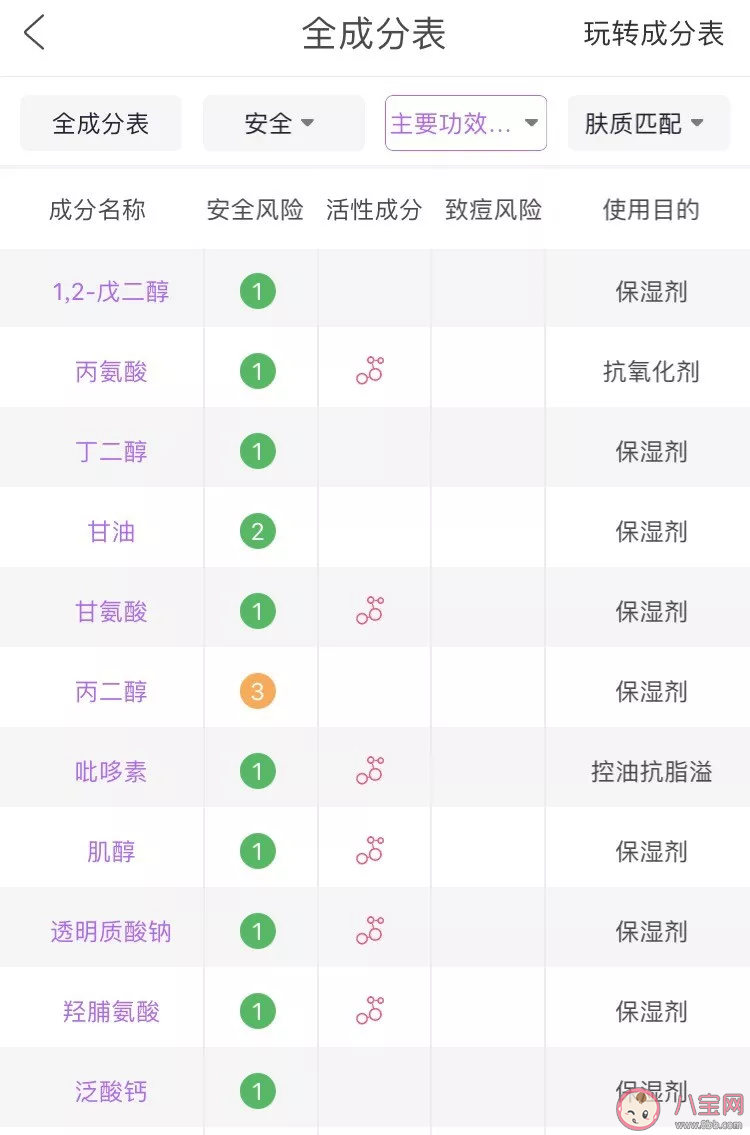This screenshot has height=1135, width=750.
Task: Click the molecule icon beside 甘氨酸
Action: 373,611
